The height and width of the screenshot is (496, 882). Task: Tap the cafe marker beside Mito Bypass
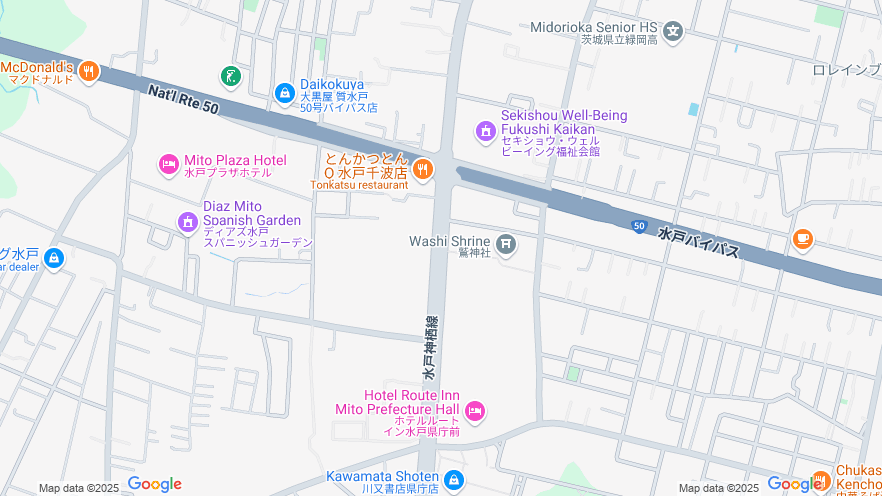coord(802,239)
